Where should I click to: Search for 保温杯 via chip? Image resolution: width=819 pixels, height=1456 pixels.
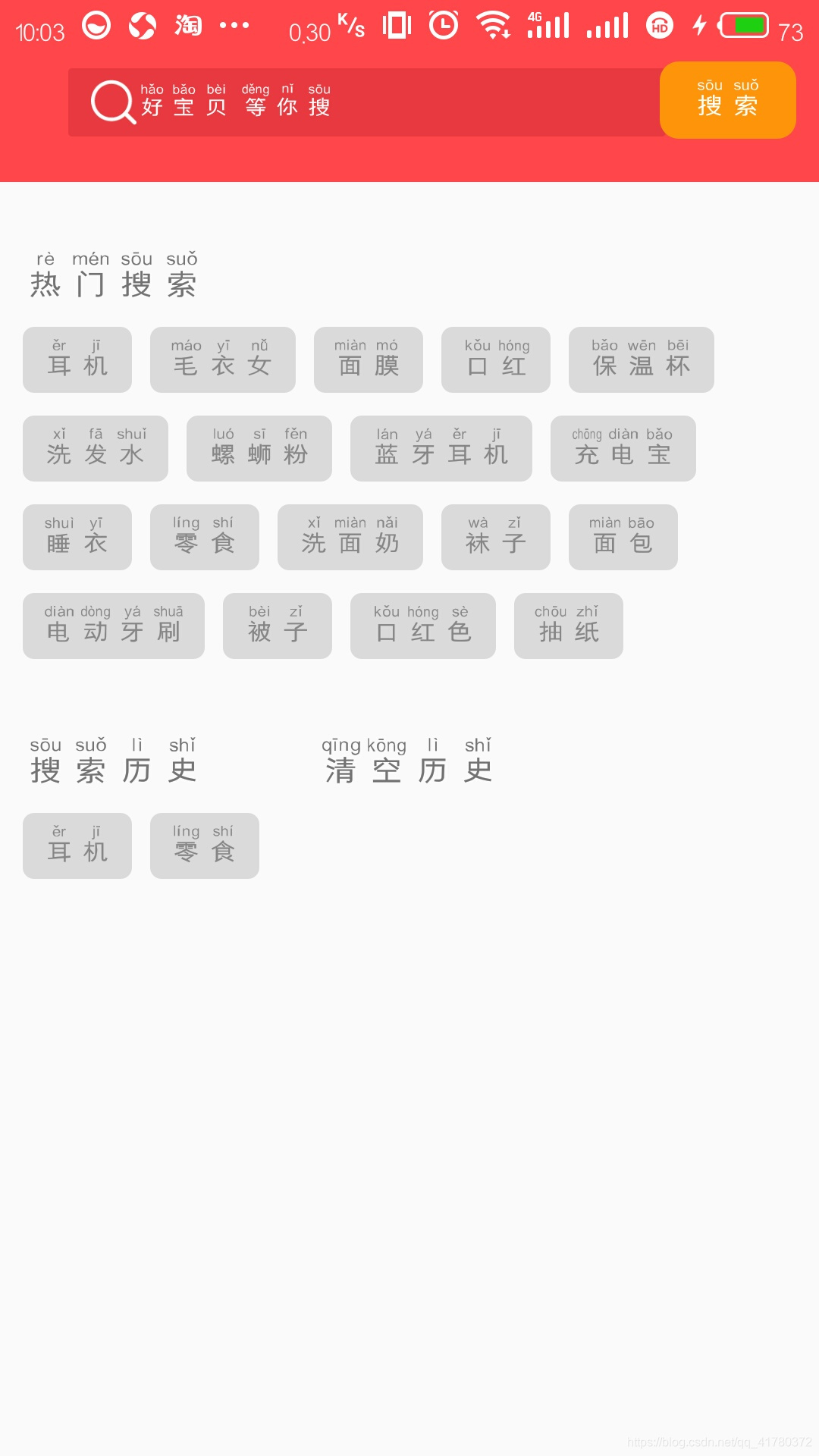click(641, 359)
